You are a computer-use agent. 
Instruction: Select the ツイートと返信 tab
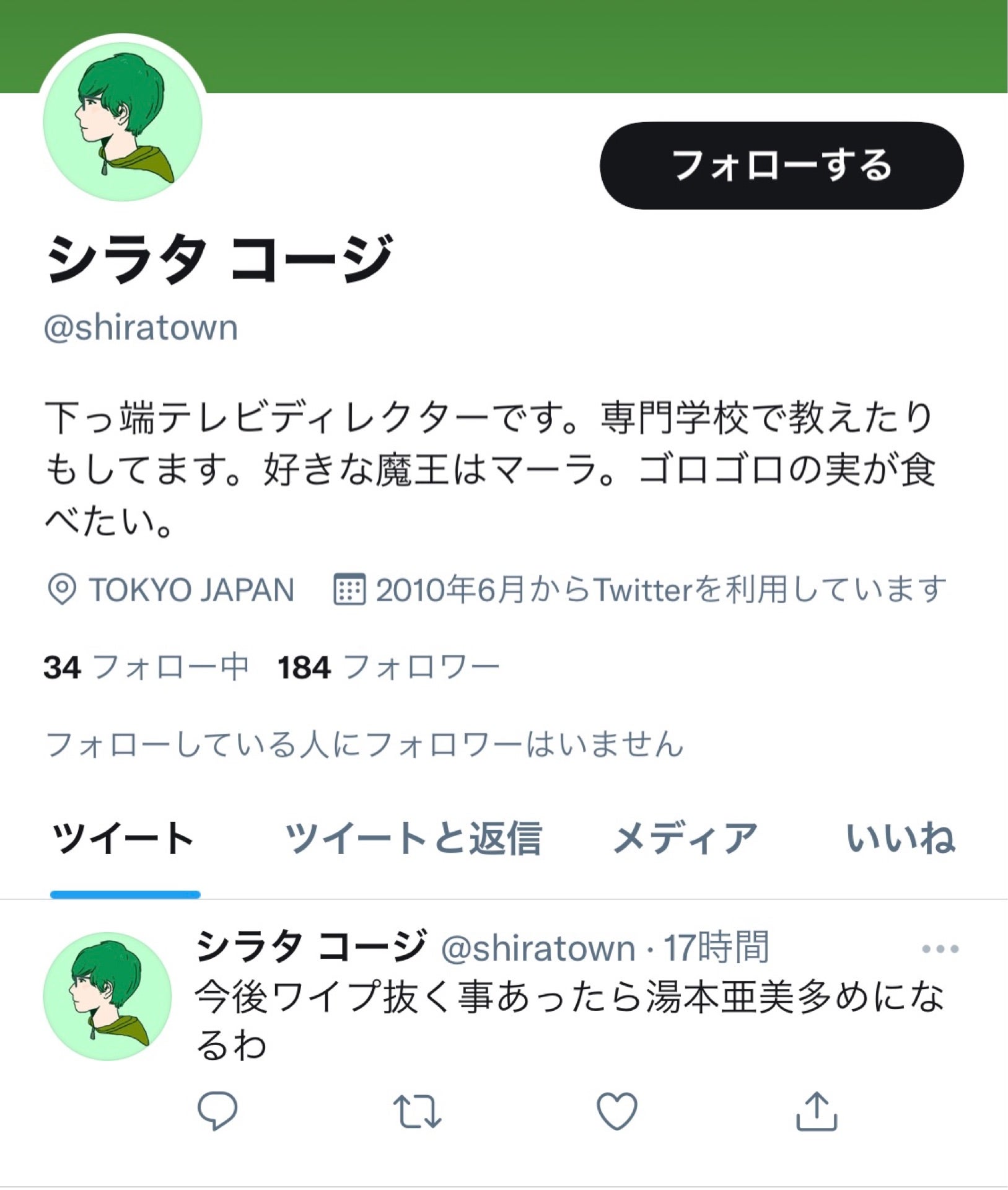coord(413,839)
